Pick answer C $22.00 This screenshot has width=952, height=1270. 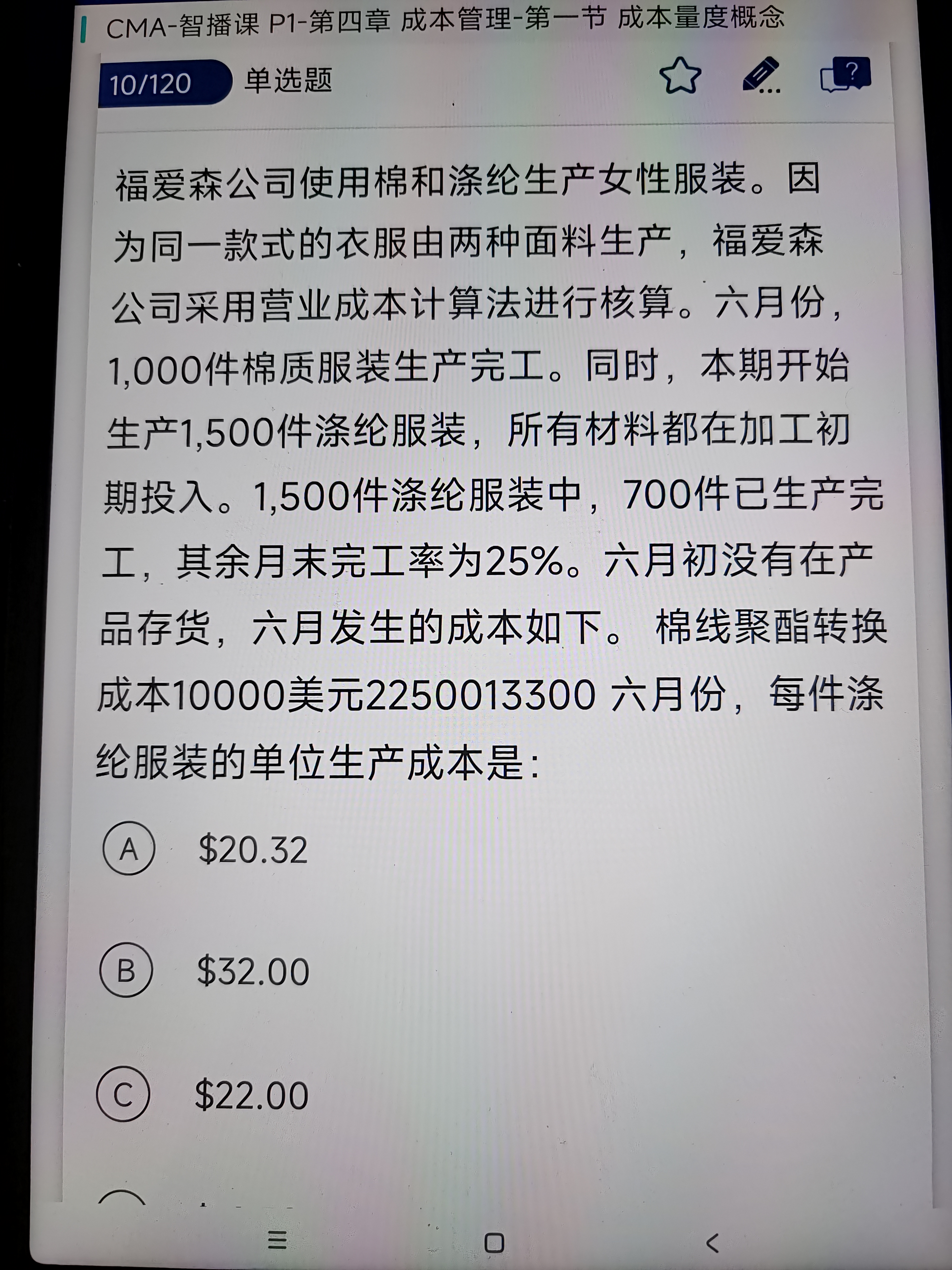(x=124, y=1094)
